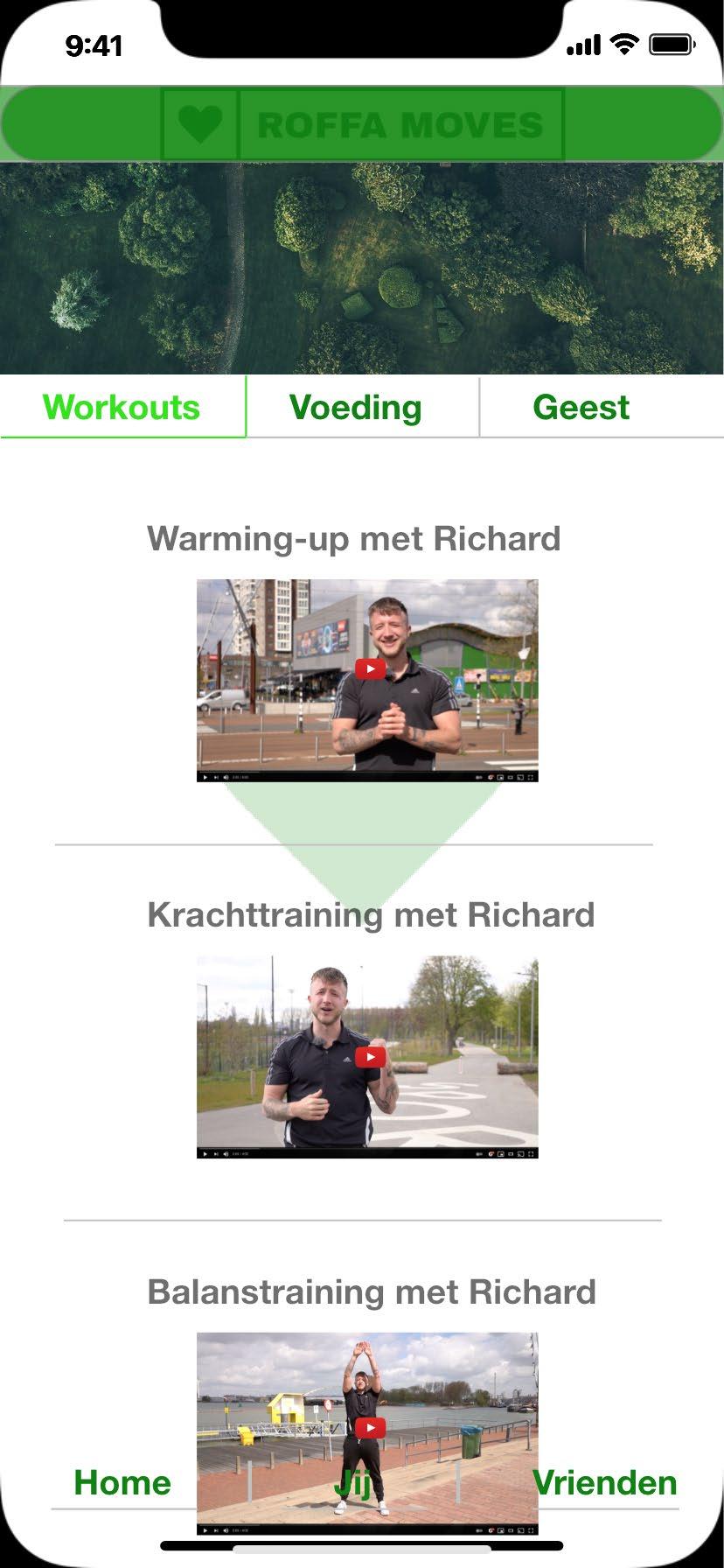Play Balanstraining met Richard video
Viewport: 724px width, 1568px height.
click(370, 1428)
